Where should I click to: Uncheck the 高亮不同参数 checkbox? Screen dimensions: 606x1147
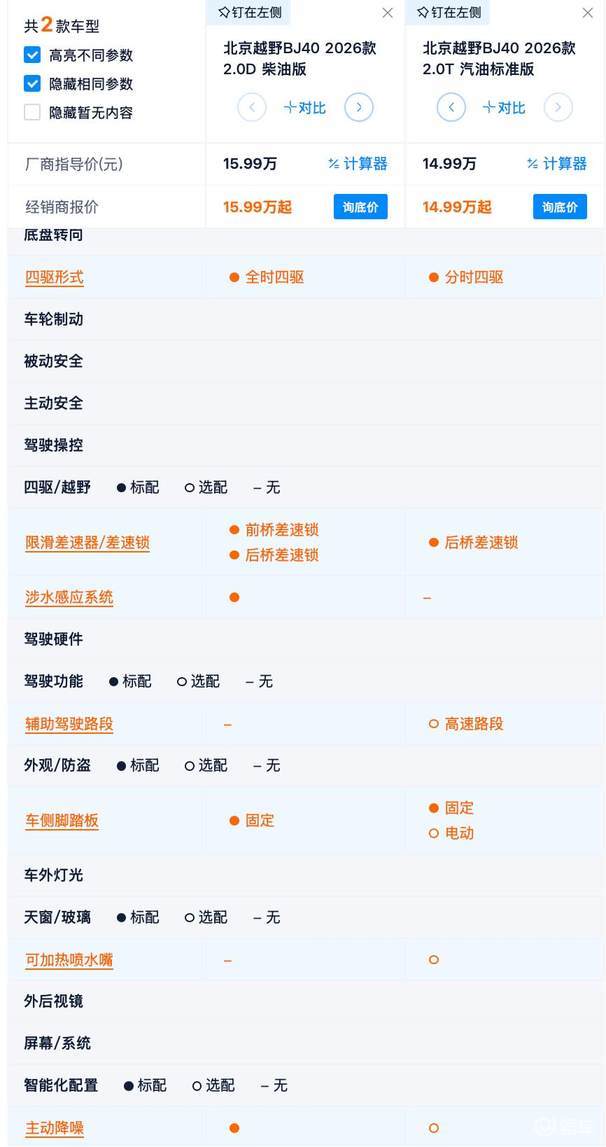32,55
